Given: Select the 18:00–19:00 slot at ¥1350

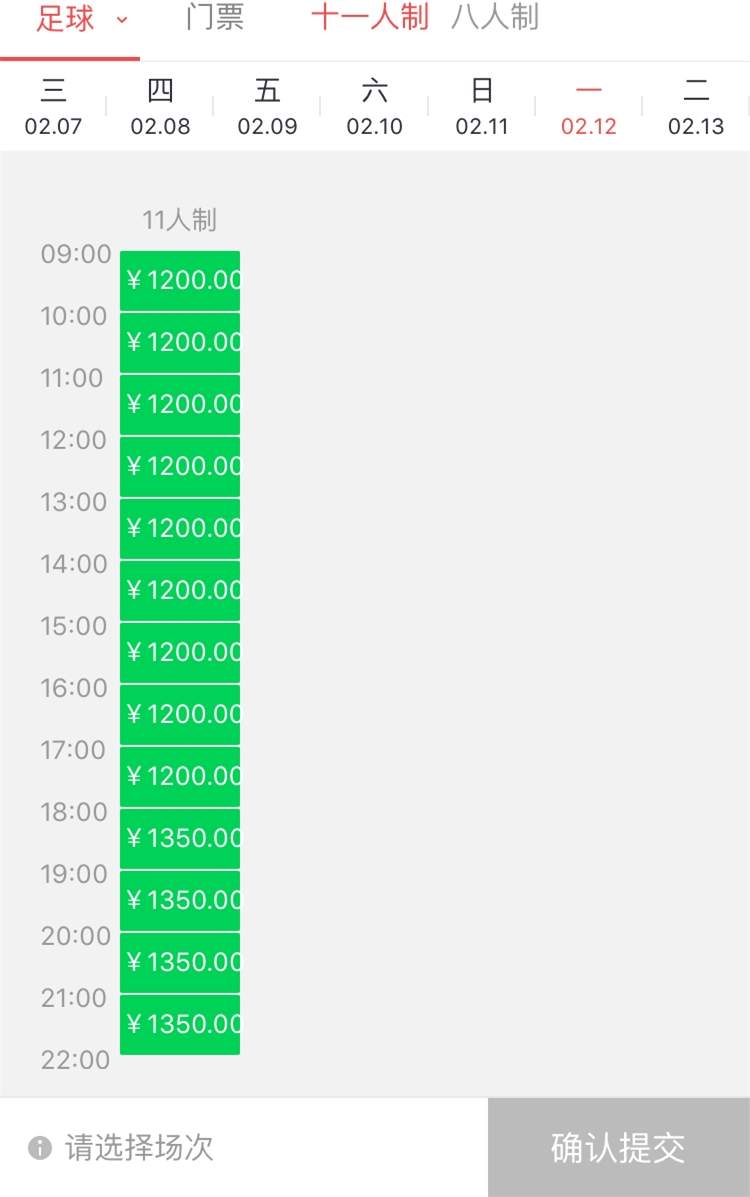Looking at the screenshot, I should 180,839.
